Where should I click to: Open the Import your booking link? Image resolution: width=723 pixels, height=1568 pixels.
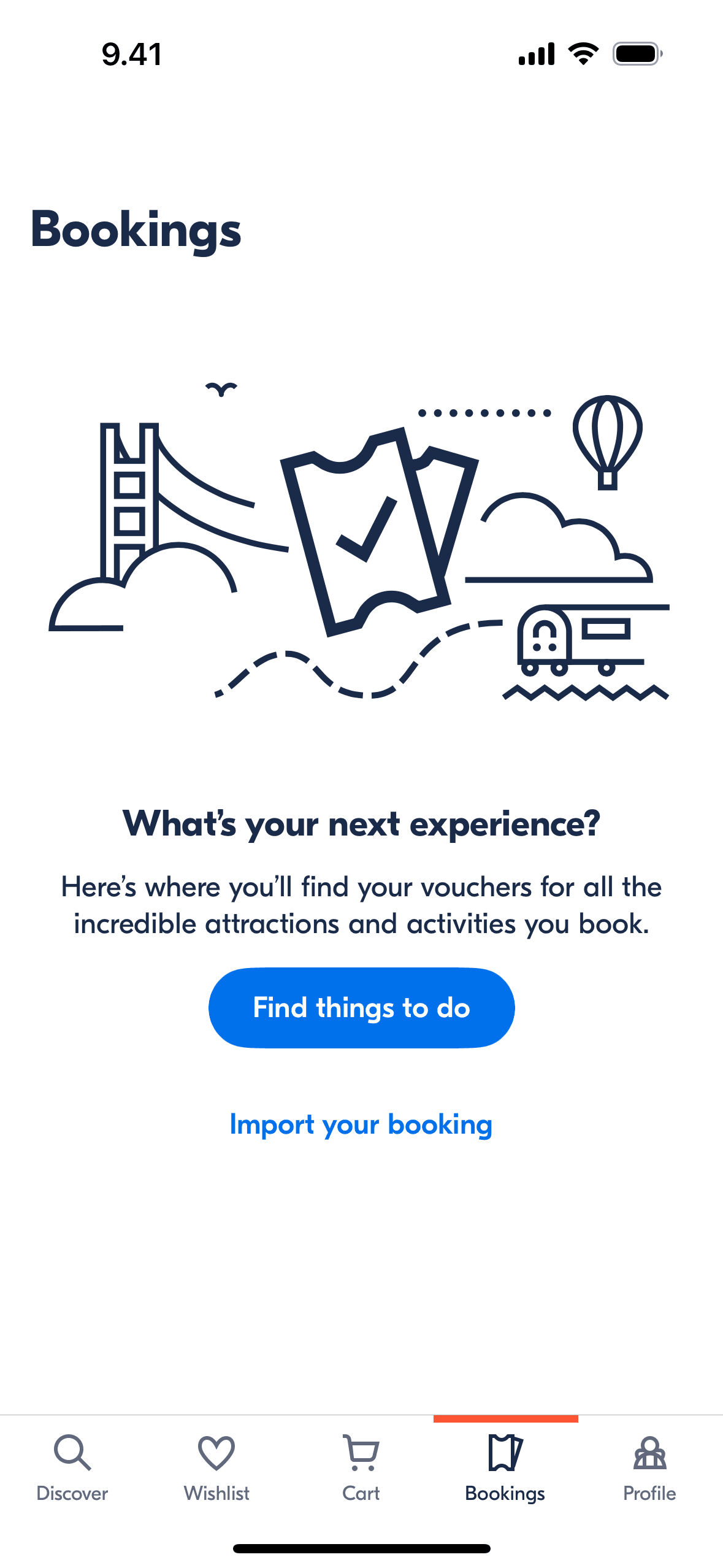coord(361,1124)
